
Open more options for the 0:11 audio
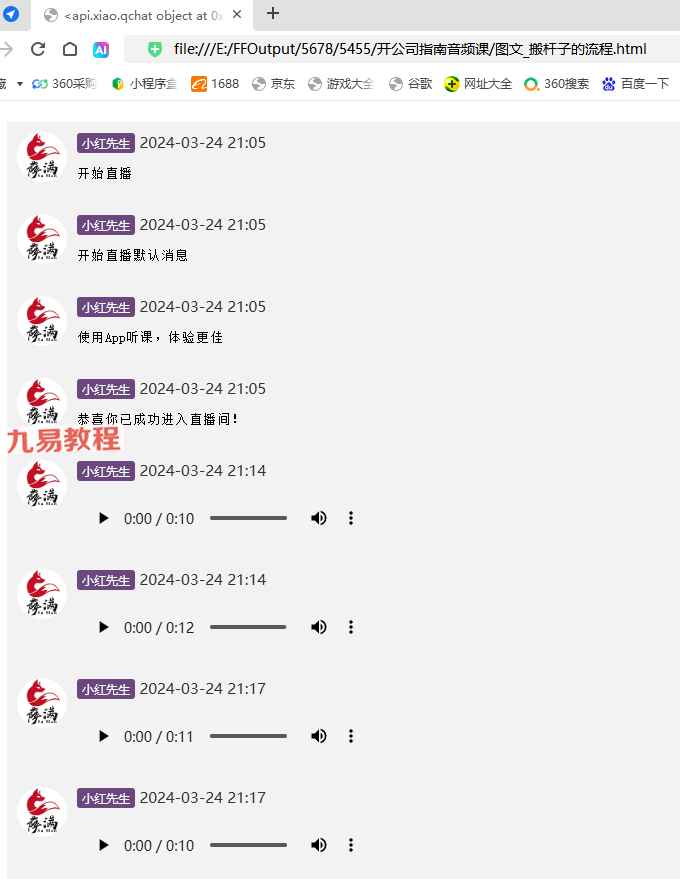351,736
